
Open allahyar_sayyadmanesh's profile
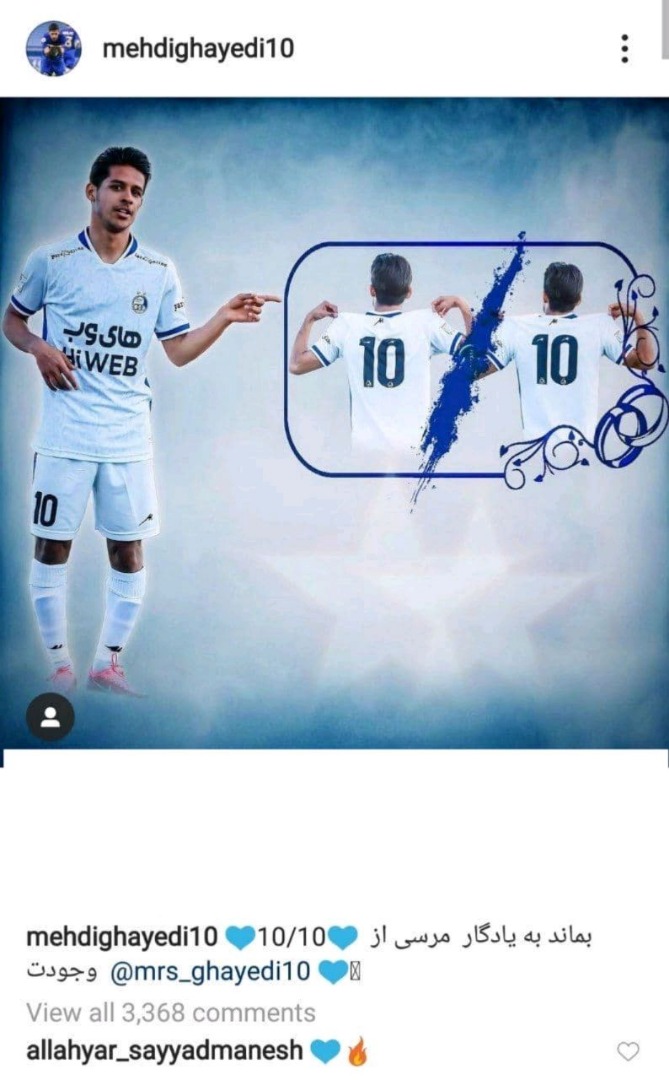[163, 1051]
